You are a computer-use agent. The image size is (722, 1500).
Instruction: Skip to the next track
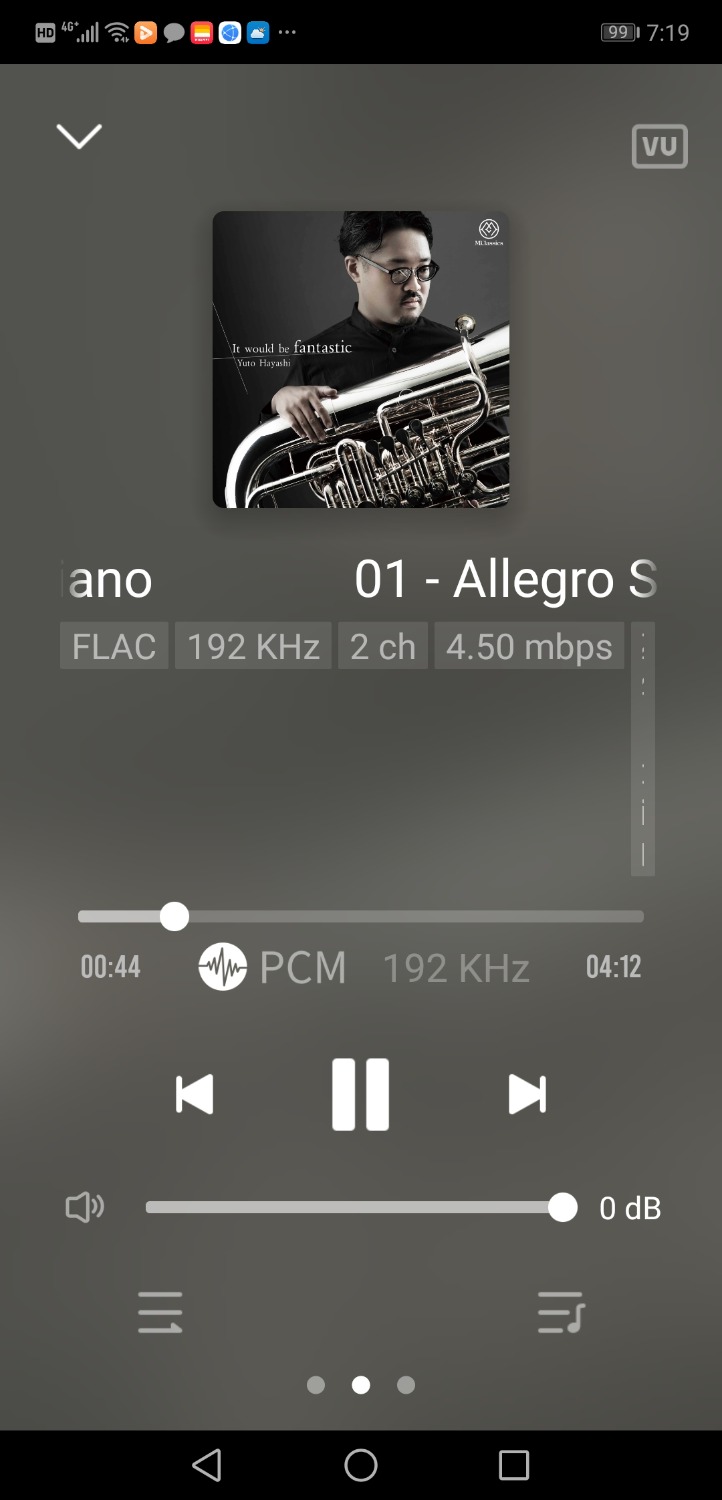point(527,1094)
